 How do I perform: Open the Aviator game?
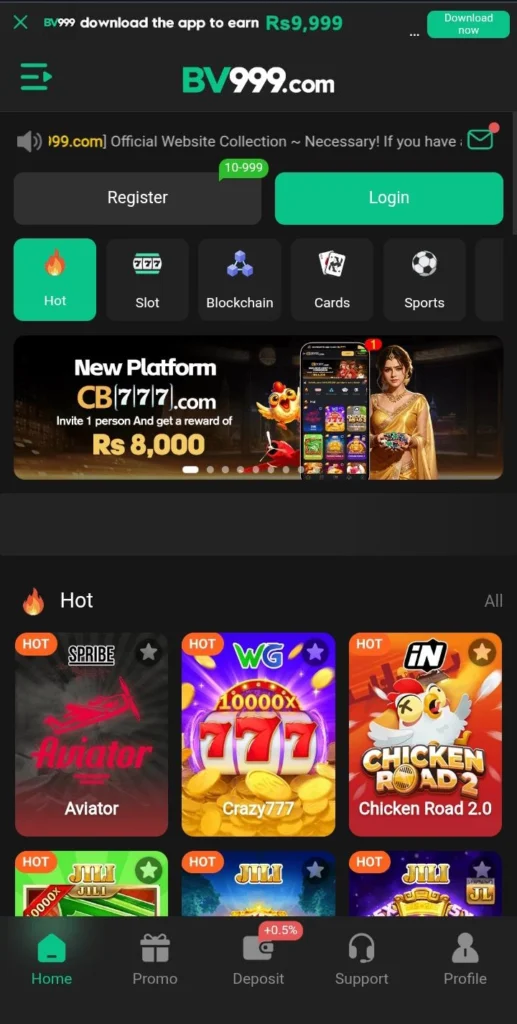coord(91,735)
